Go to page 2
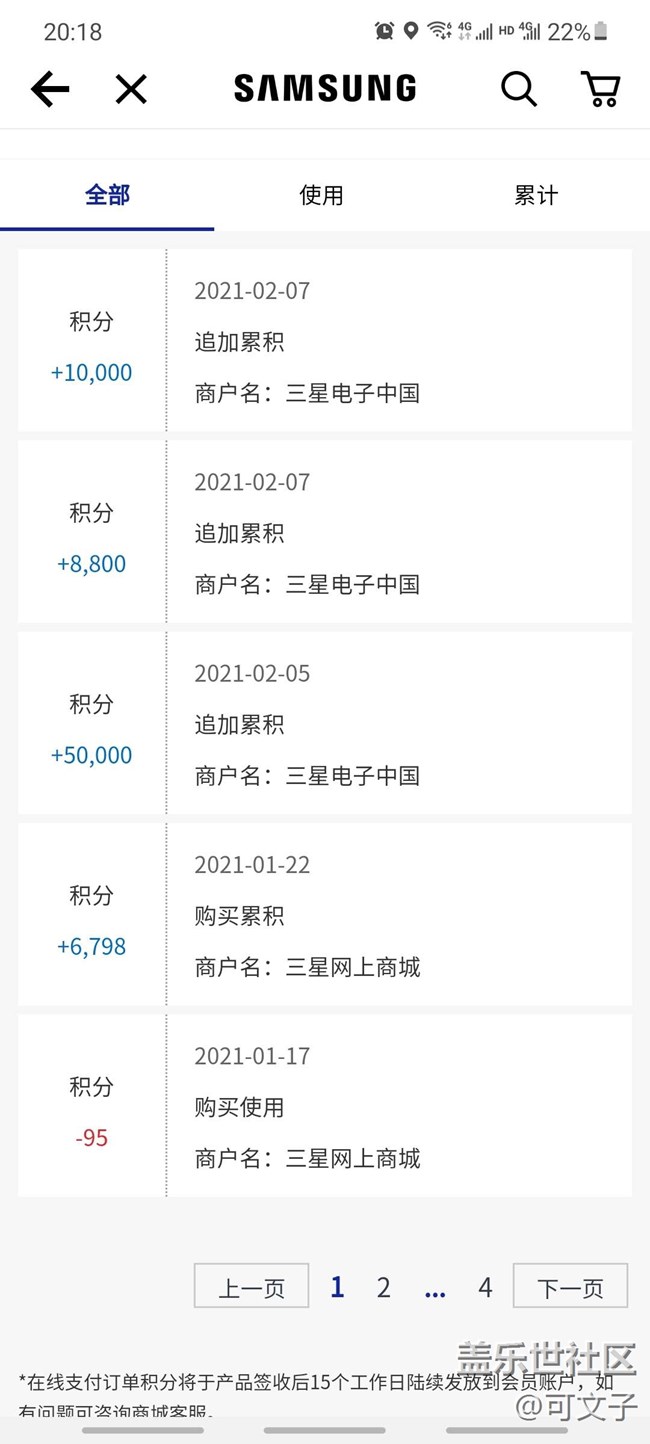Image resolution: width=650 pixels, height=1444 pixels. click(x=383, y=1287)
